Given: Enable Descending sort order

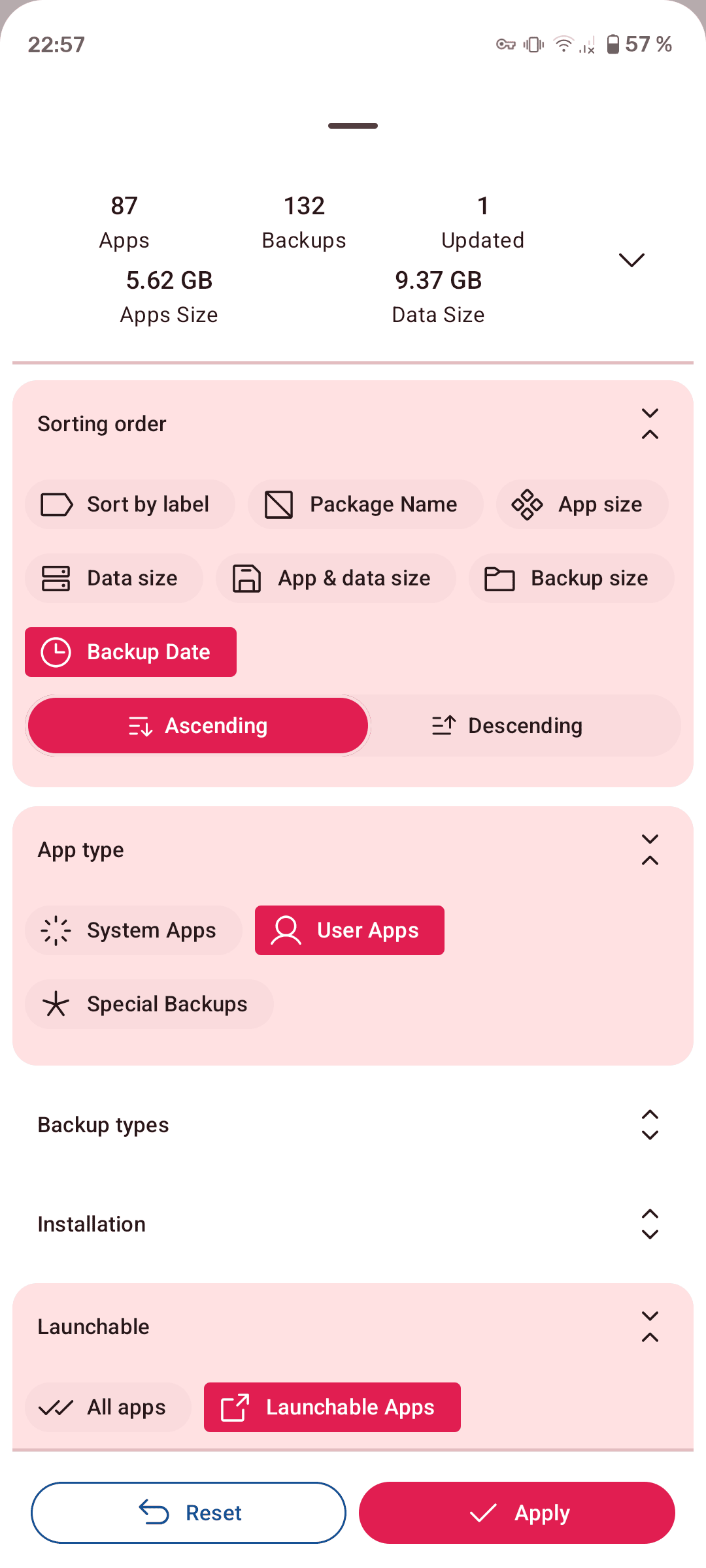Looking at the screenshot, I should [x=525, y=725].
